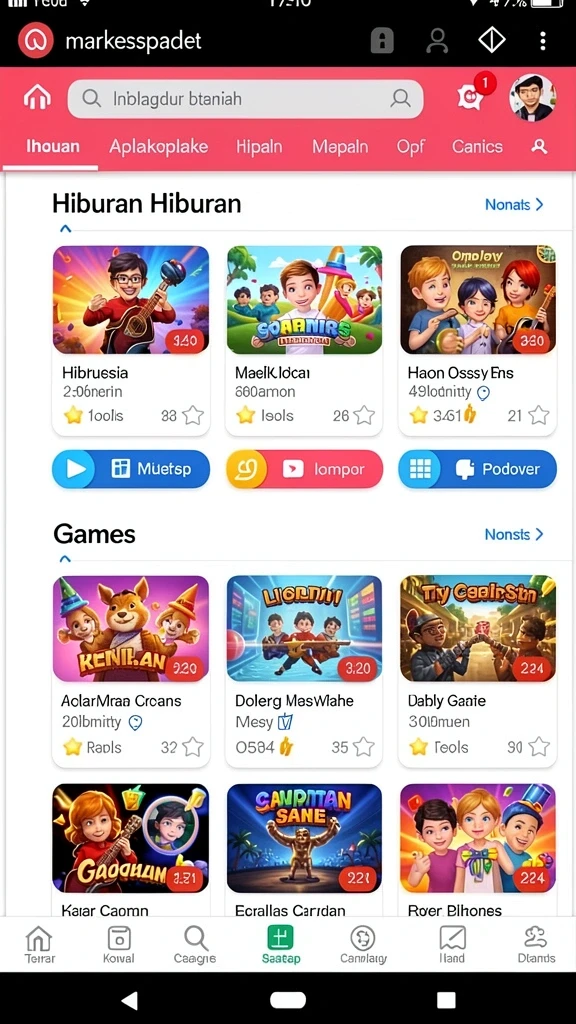
Task: Open the notification icon with red badge
Action: coord(471,98)
